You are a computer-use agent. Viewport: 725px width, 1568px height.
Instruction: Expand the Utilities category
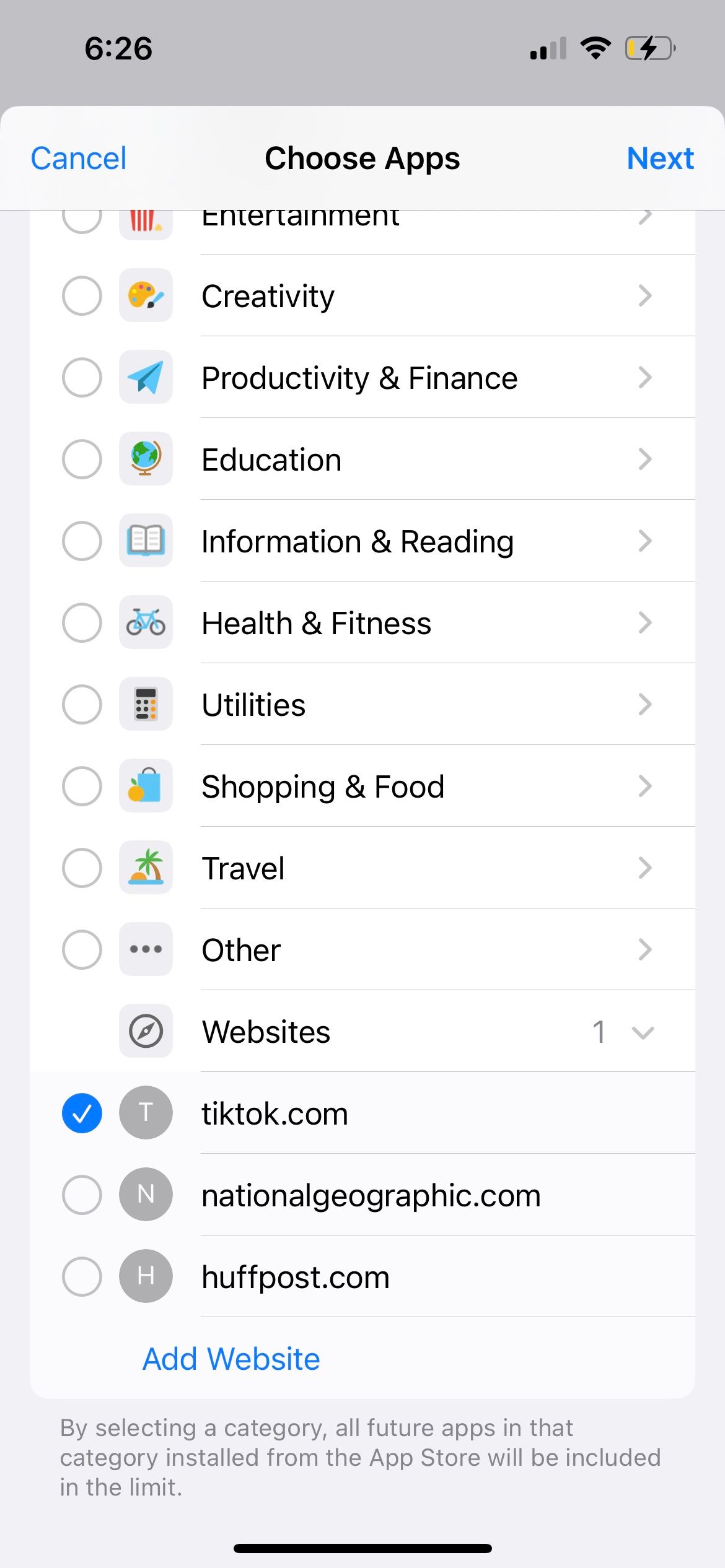point(644,705)
